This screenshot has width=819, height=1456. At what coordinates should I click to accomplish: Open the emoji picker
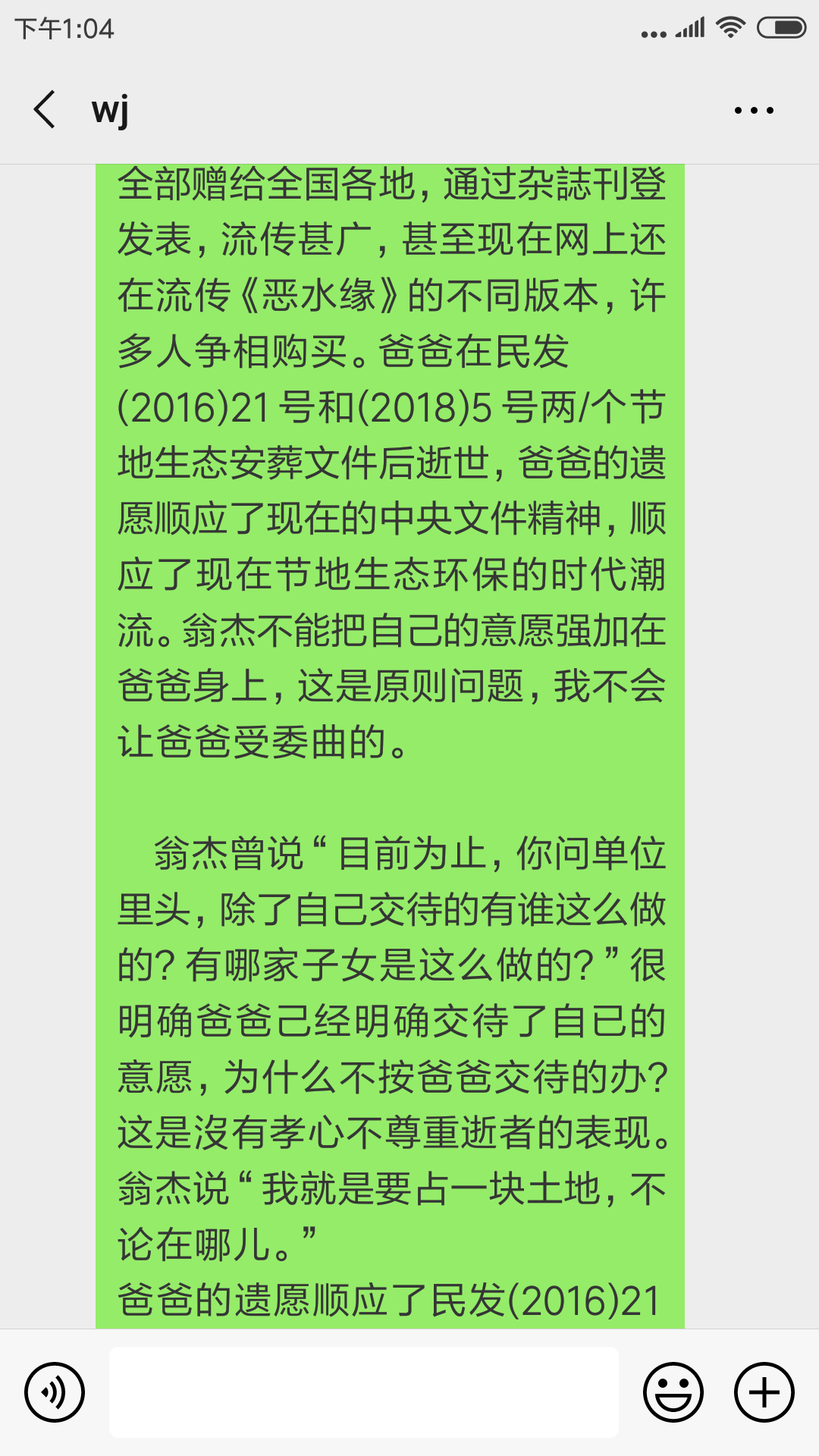click(673, 1392)
